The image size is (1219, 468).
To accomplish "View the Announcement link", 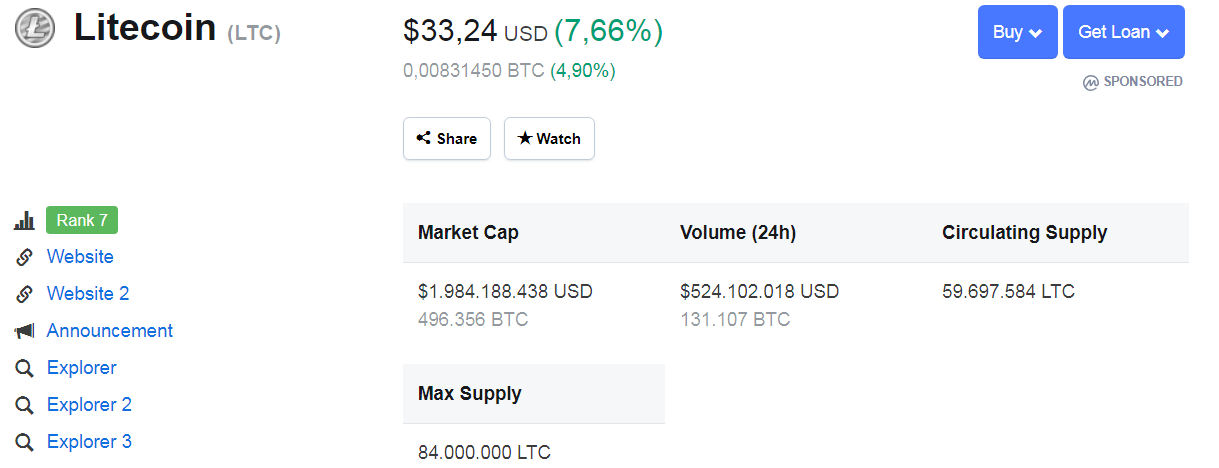I will pyautogui.click(x=109, y=331).
